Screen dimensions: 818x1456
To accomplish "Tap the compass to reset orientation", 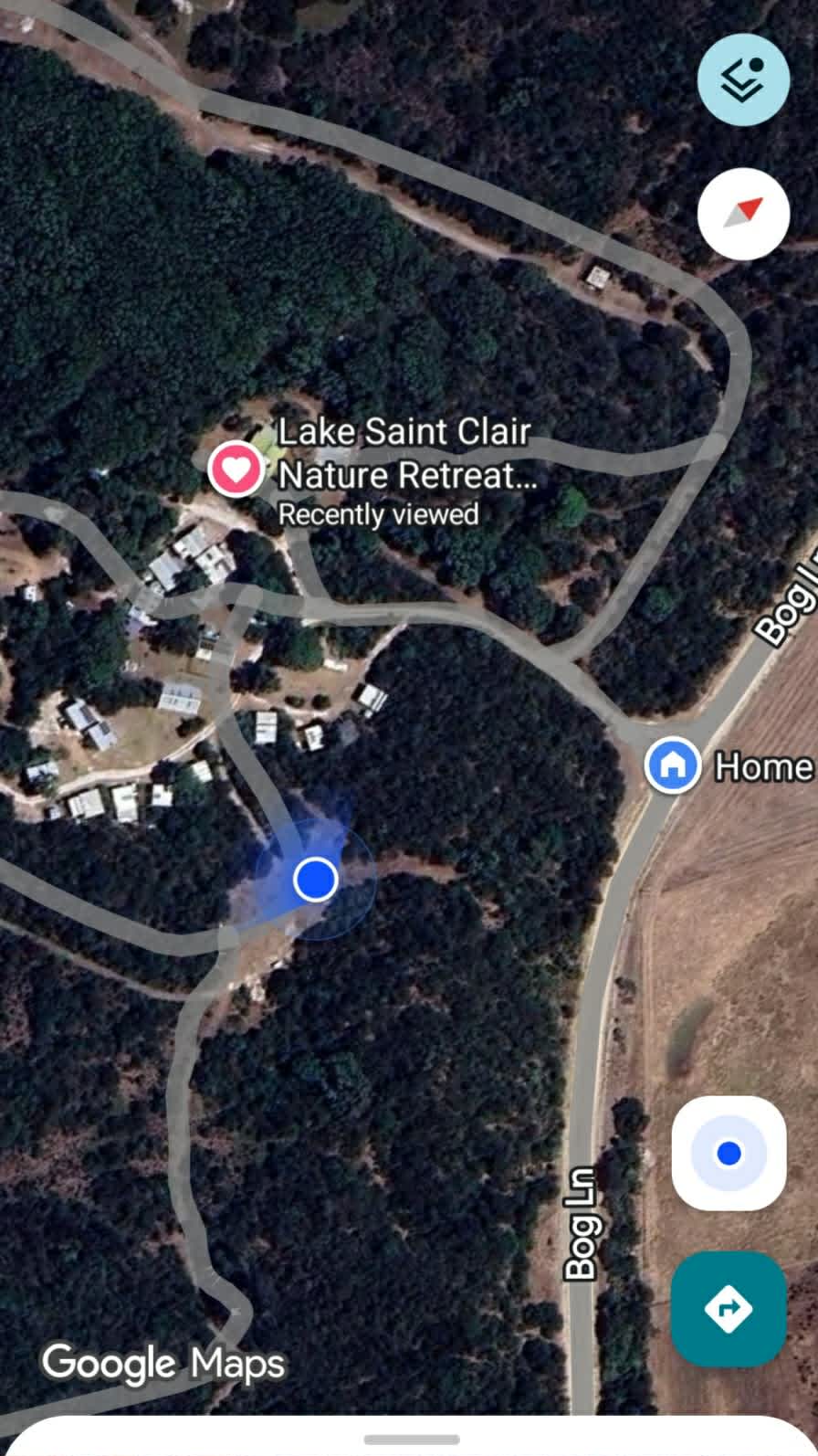I will click(x=743, y=214).
